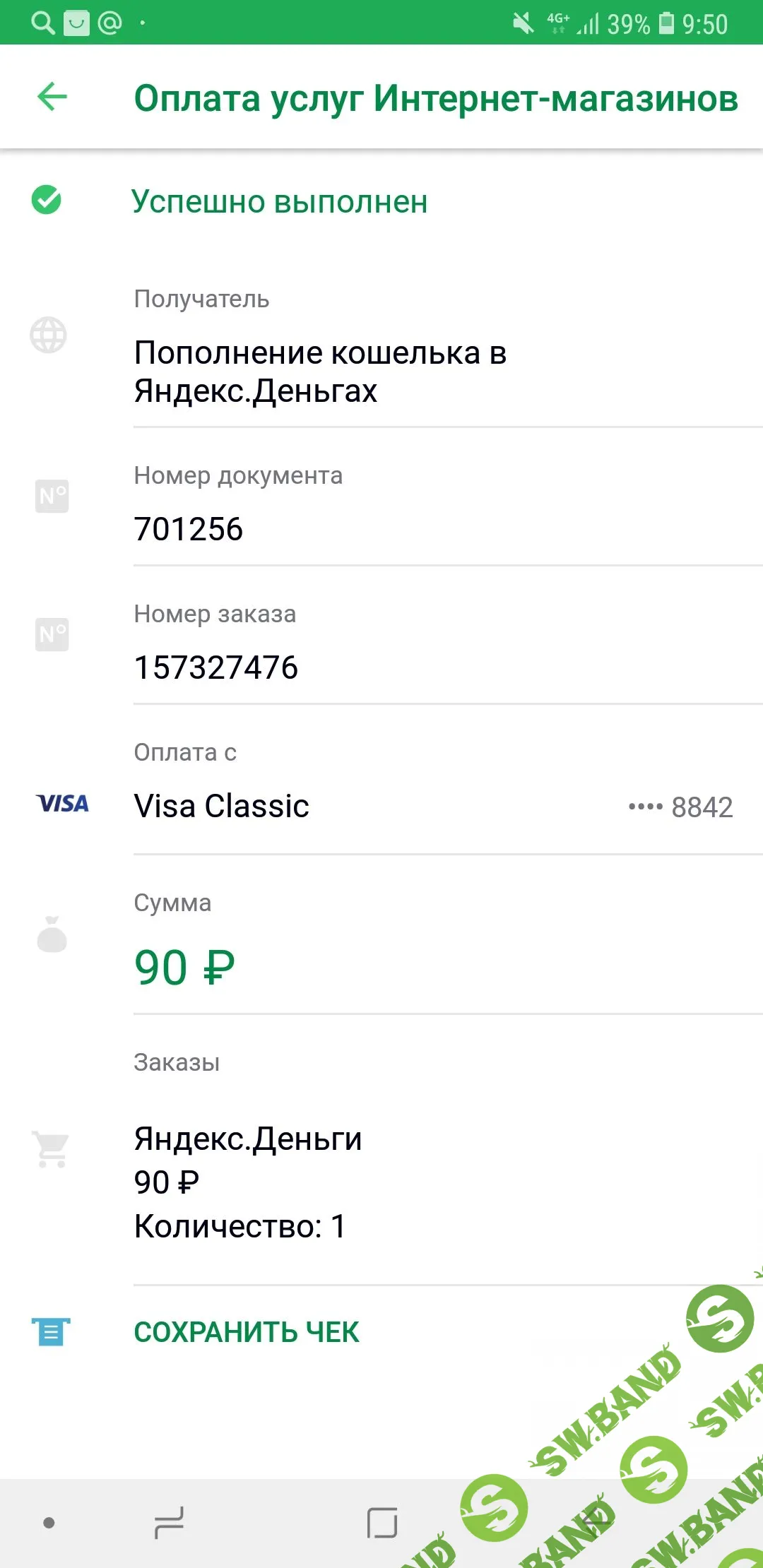Go back using the green arrow
The height and width of the screenshot is (1568, 763).
pos(52,97)
